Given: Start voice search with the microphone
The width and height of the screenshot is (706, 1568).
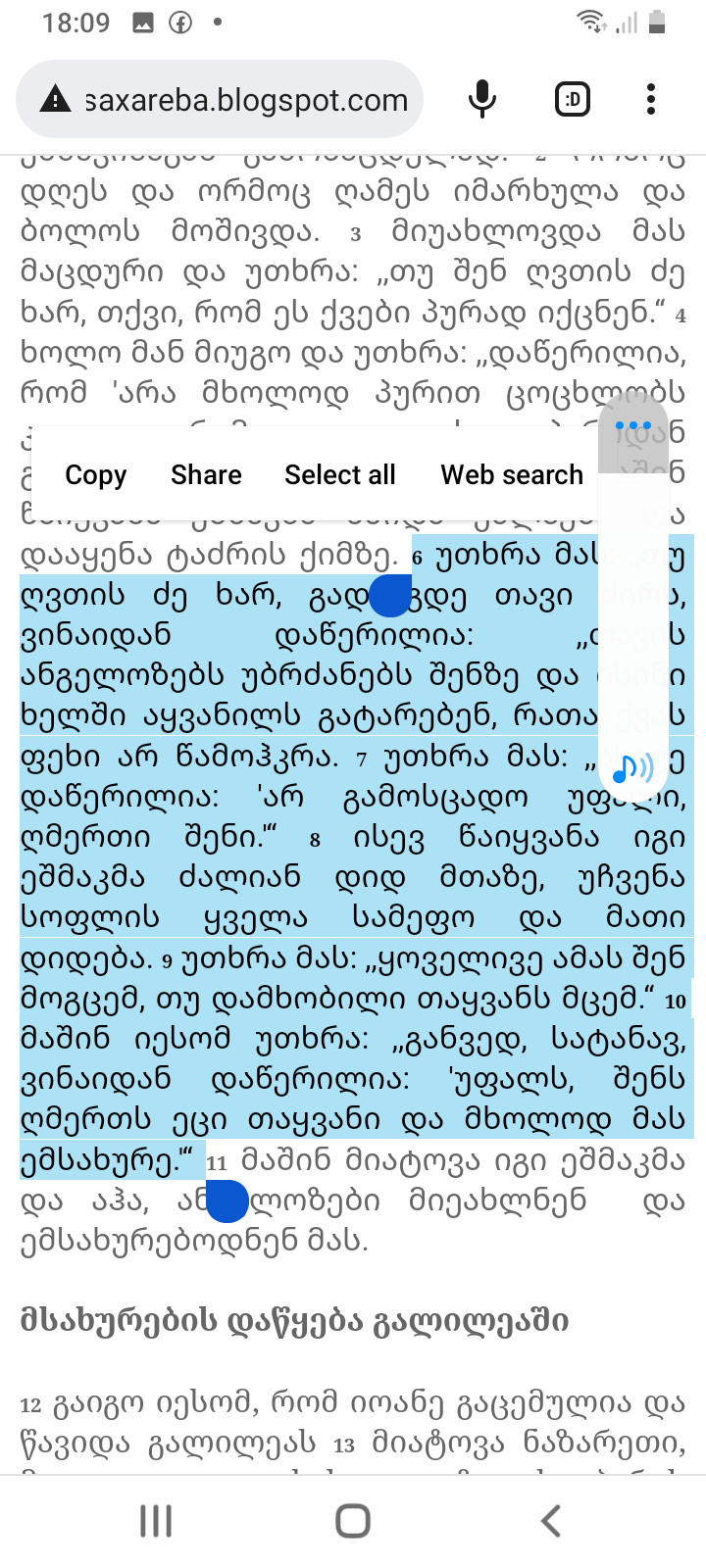Looking at the screenshot, I should [x=481, y=99].
